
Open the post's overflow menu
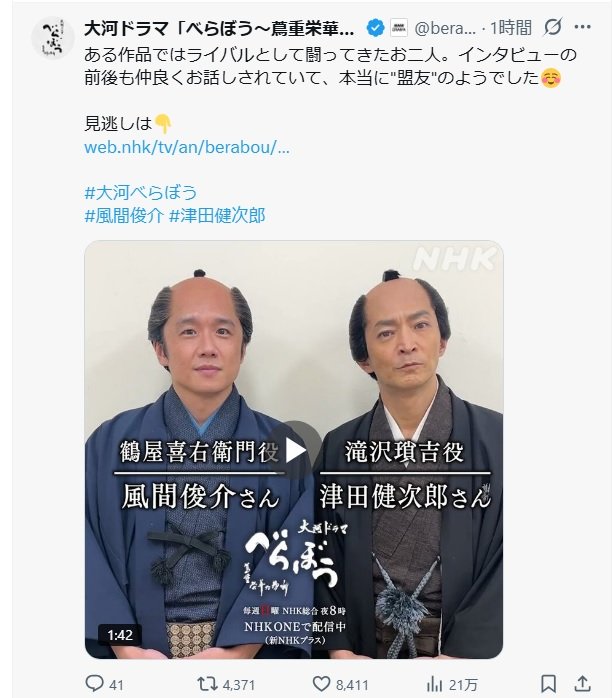[589, 26]
